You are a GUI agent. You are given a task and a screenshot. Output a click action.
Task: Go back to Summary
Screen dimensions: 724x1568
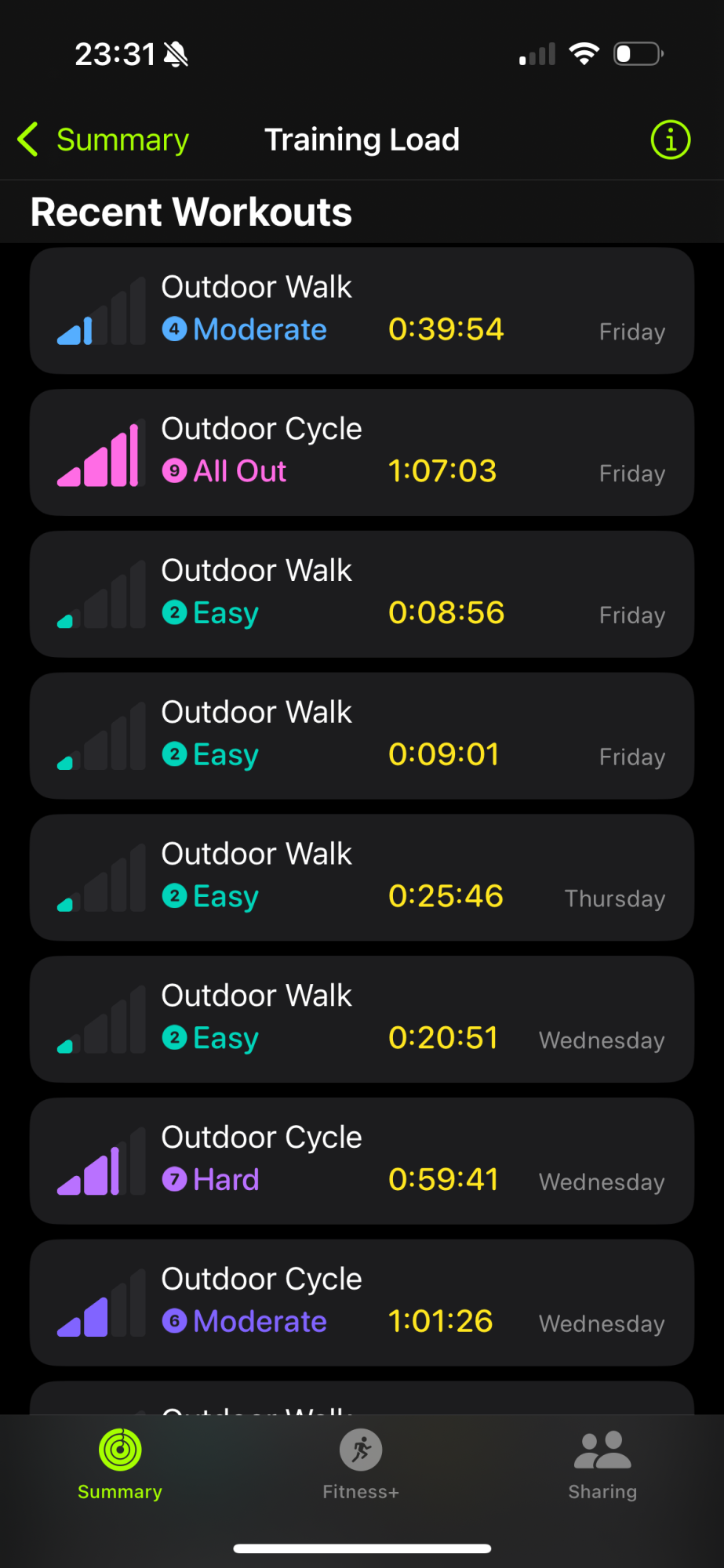pyautogui.click(x=104, y=140)
